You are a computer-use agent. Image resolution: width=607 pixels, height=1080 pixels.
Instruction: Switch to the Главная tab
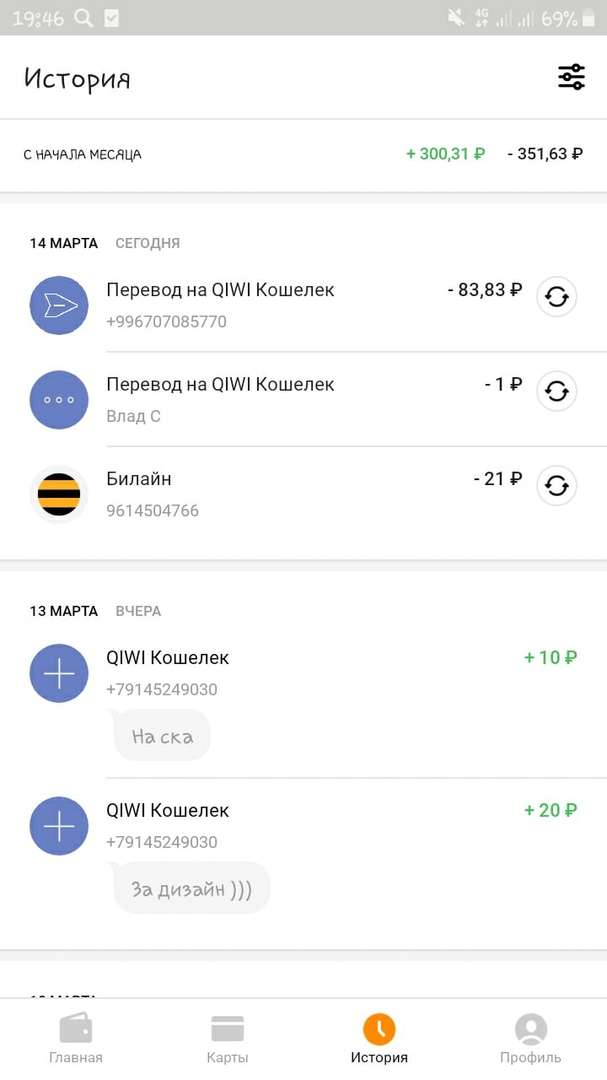(76, 1039)
